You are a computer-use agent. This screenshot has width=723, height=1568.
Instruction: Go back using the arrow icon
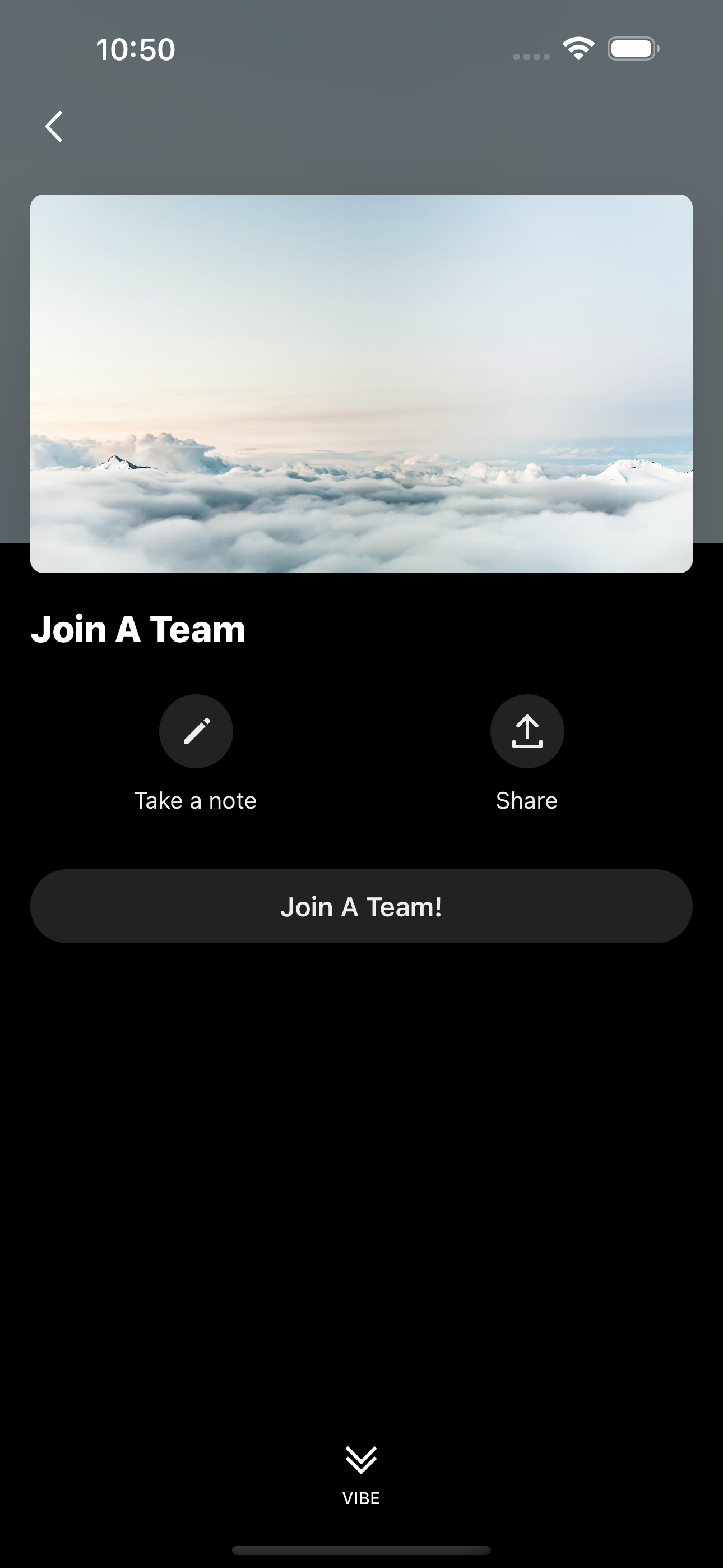coord(54,127)
